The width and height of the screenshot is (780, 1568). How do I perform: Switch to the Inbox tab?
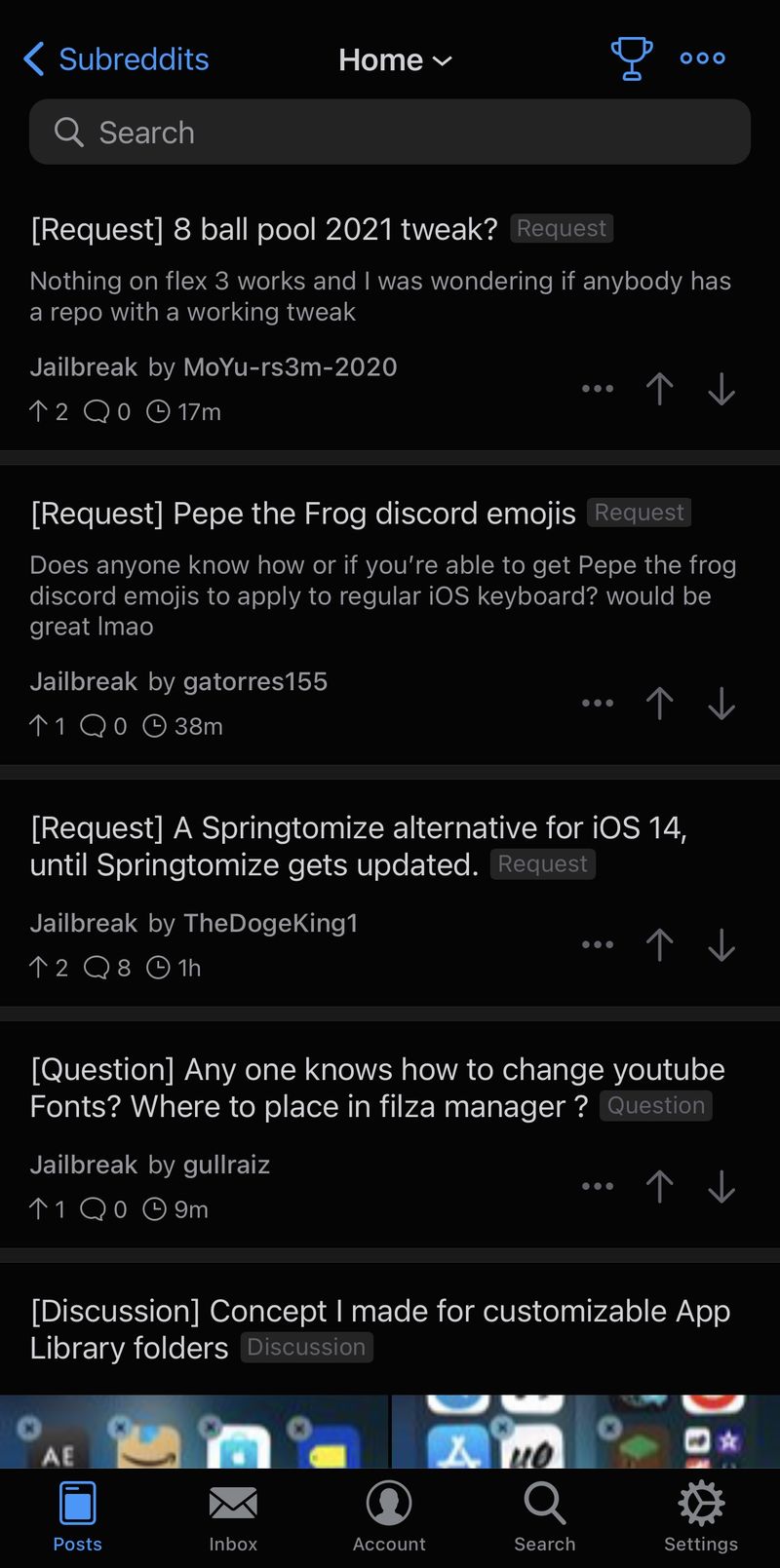[233, 1516]
